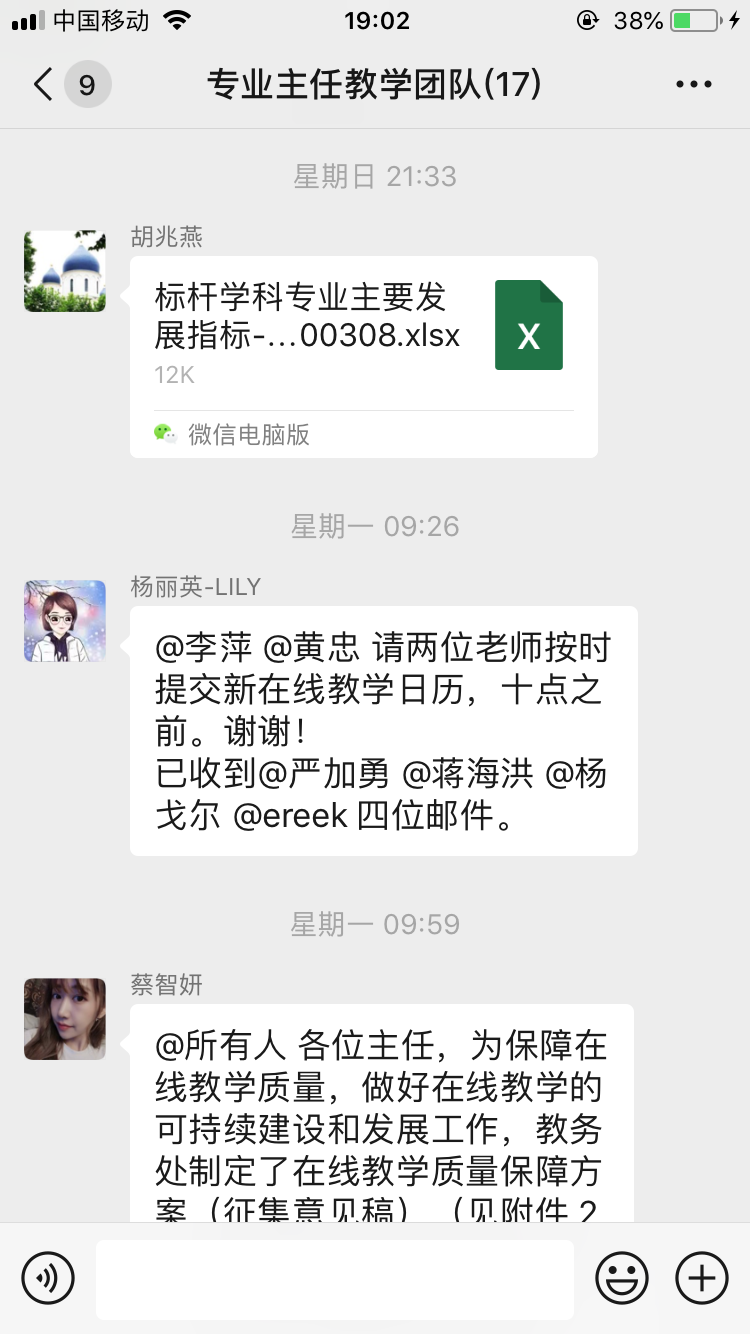Open the group chat overflow menu
Viewport: 750px width, 1334px height.
pos(693,85)
